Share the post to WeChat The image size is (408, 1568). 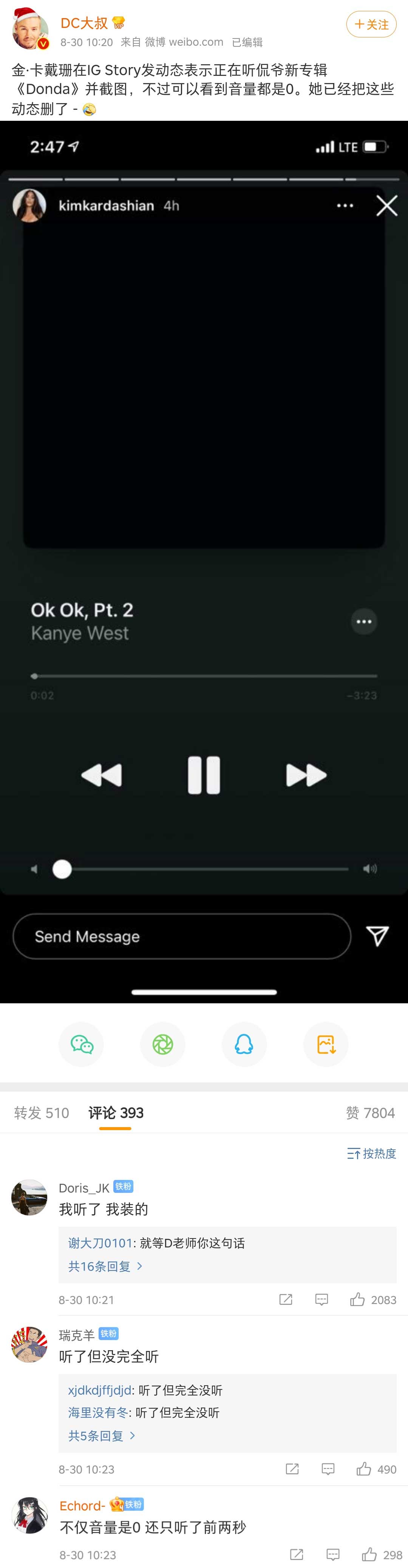click(81, 1044)
